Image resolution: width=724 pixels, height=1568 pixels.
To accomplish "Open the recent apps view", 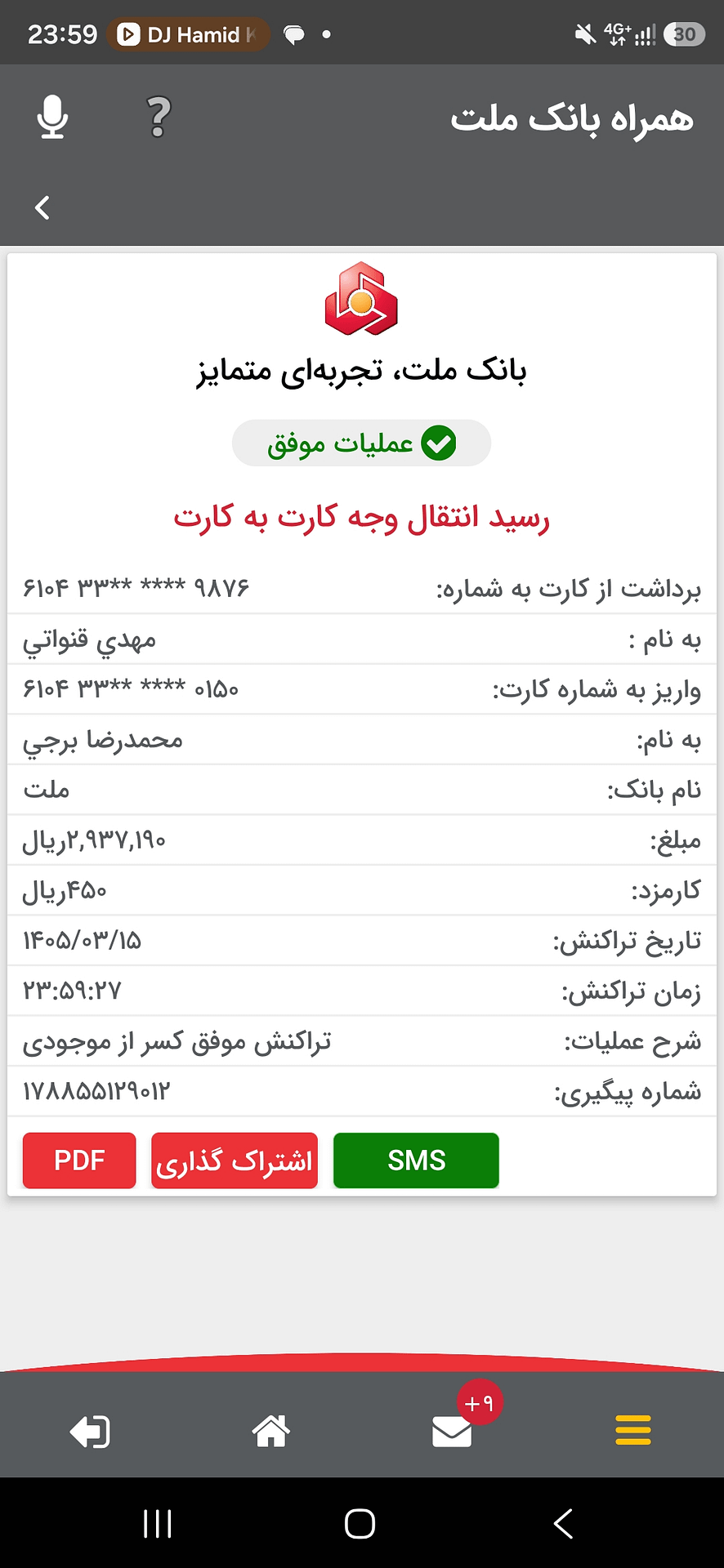I will click(x=158, y=1523).
